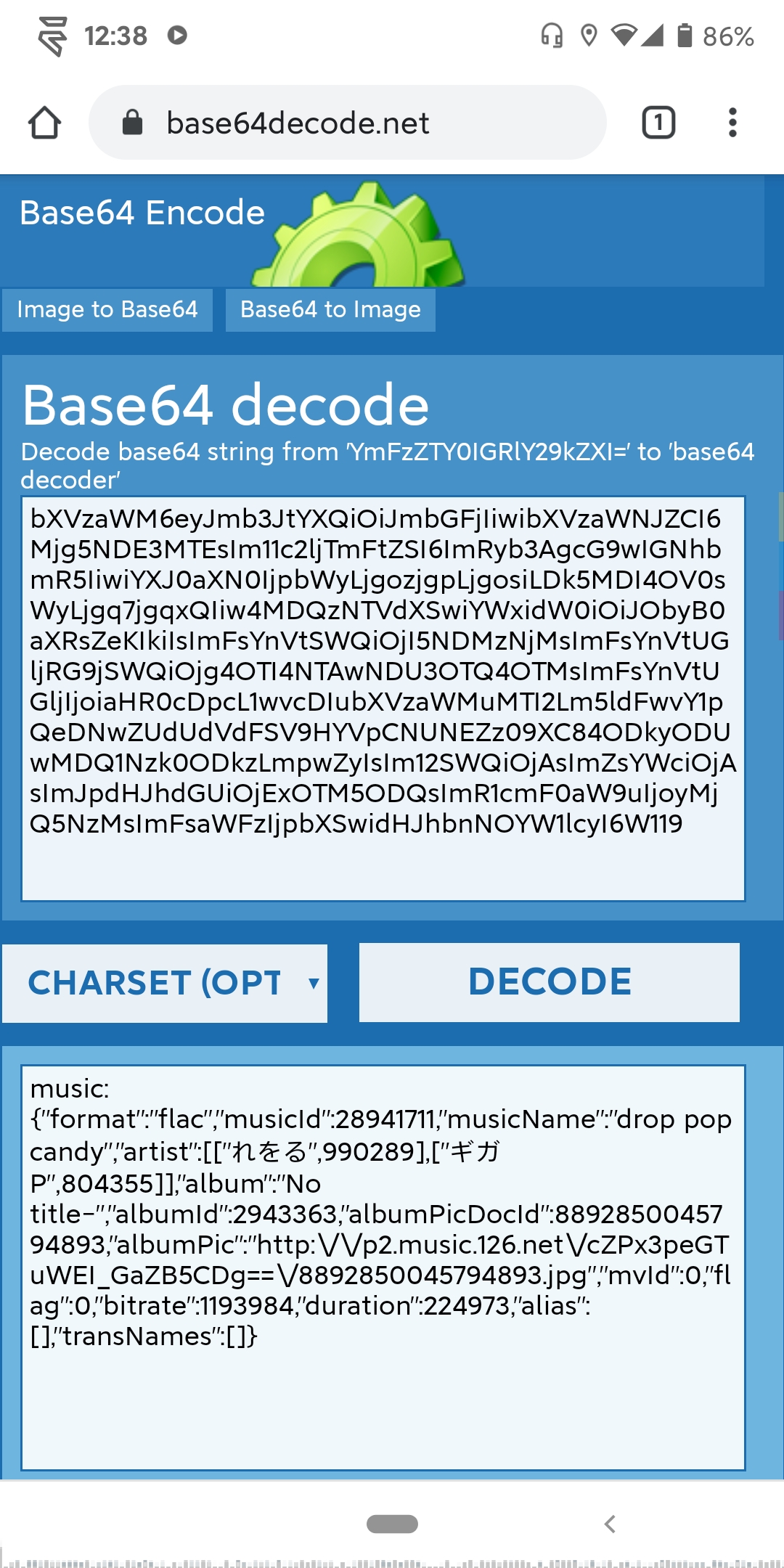The height and width of the screenshot is (1568, 784).
Task: Go to Image to Base64
Action: [107, 310]
